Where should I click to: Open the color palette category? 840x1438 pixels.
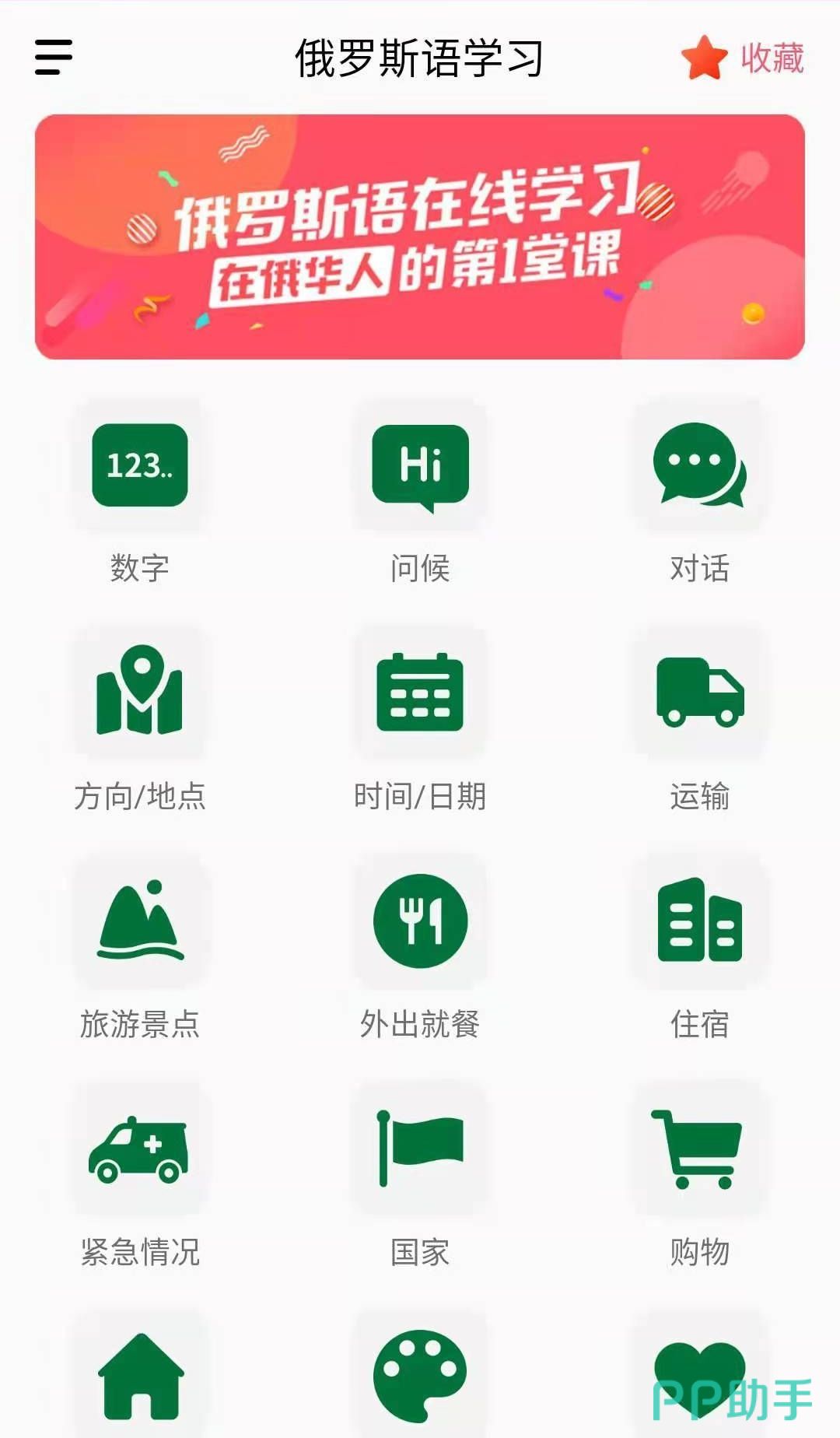tap(420, 1376)
